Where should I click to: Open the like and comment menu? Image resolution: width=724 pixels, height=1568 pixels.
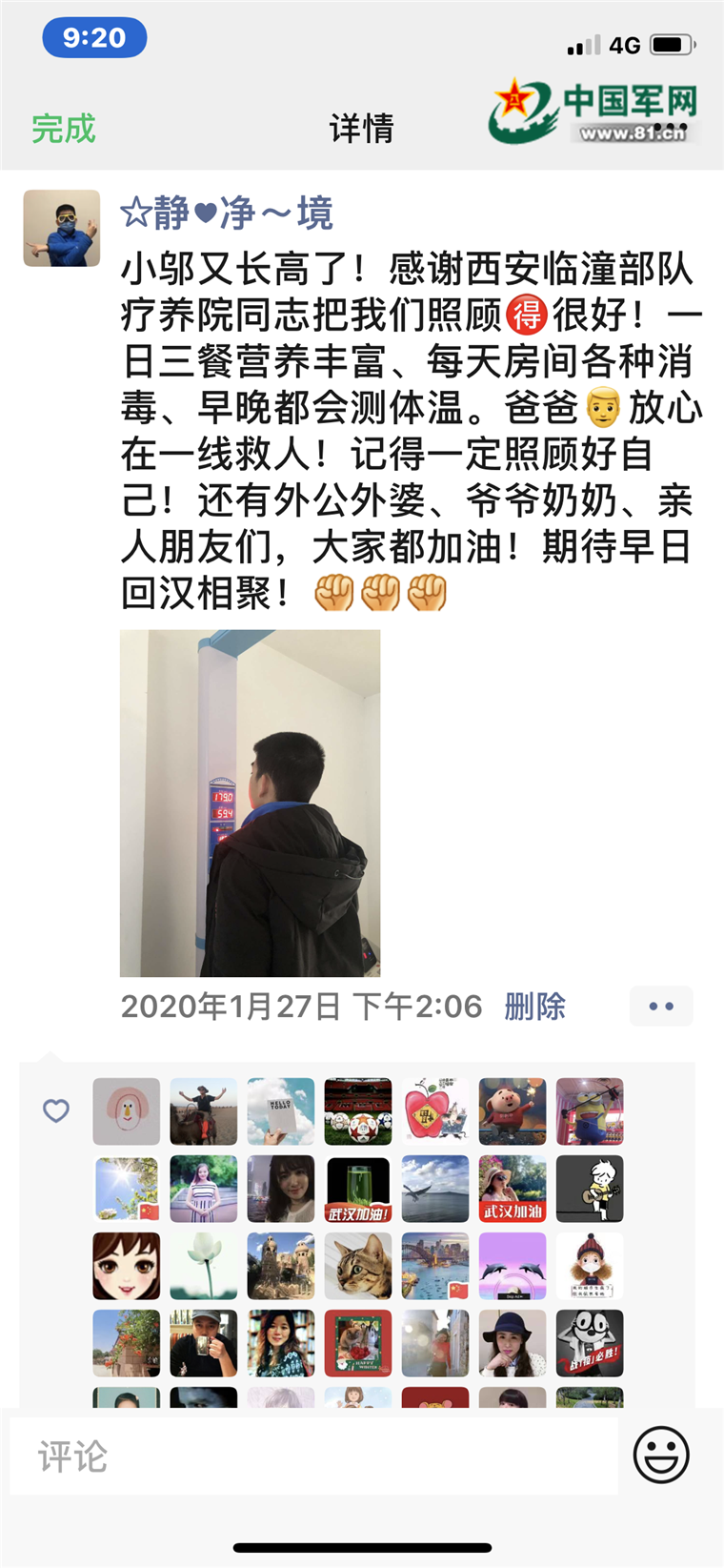point(661,1006)
